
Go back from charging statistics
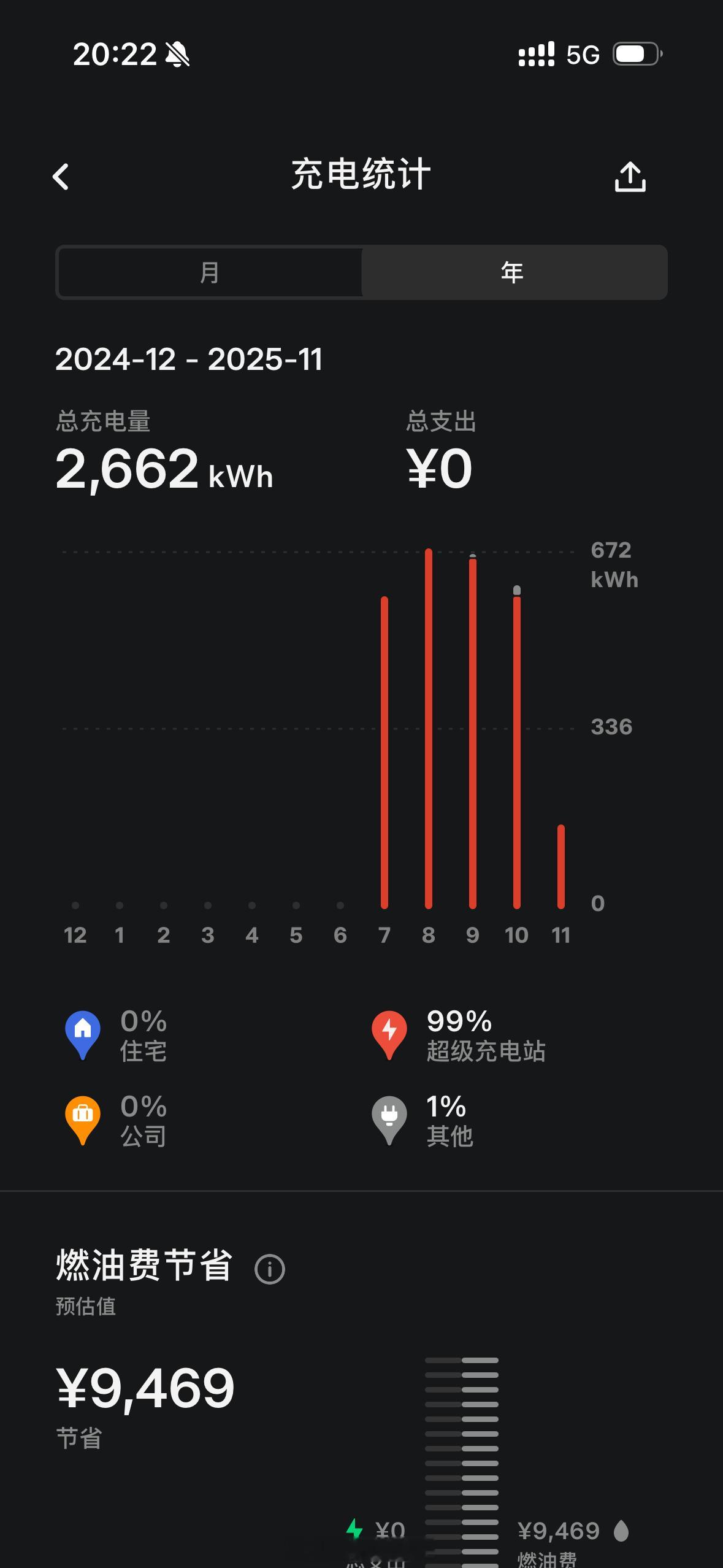coord(61,177)
